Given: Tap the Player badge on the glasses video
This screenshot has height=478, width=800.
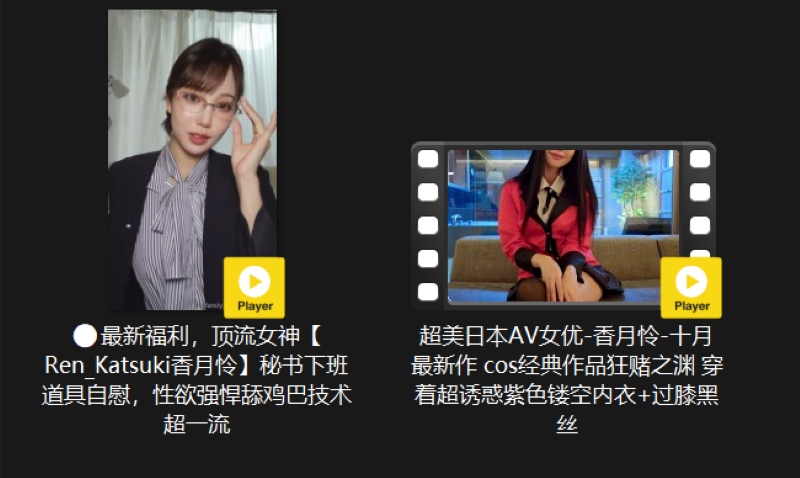Looking at the screenshot, I should 254,287.
